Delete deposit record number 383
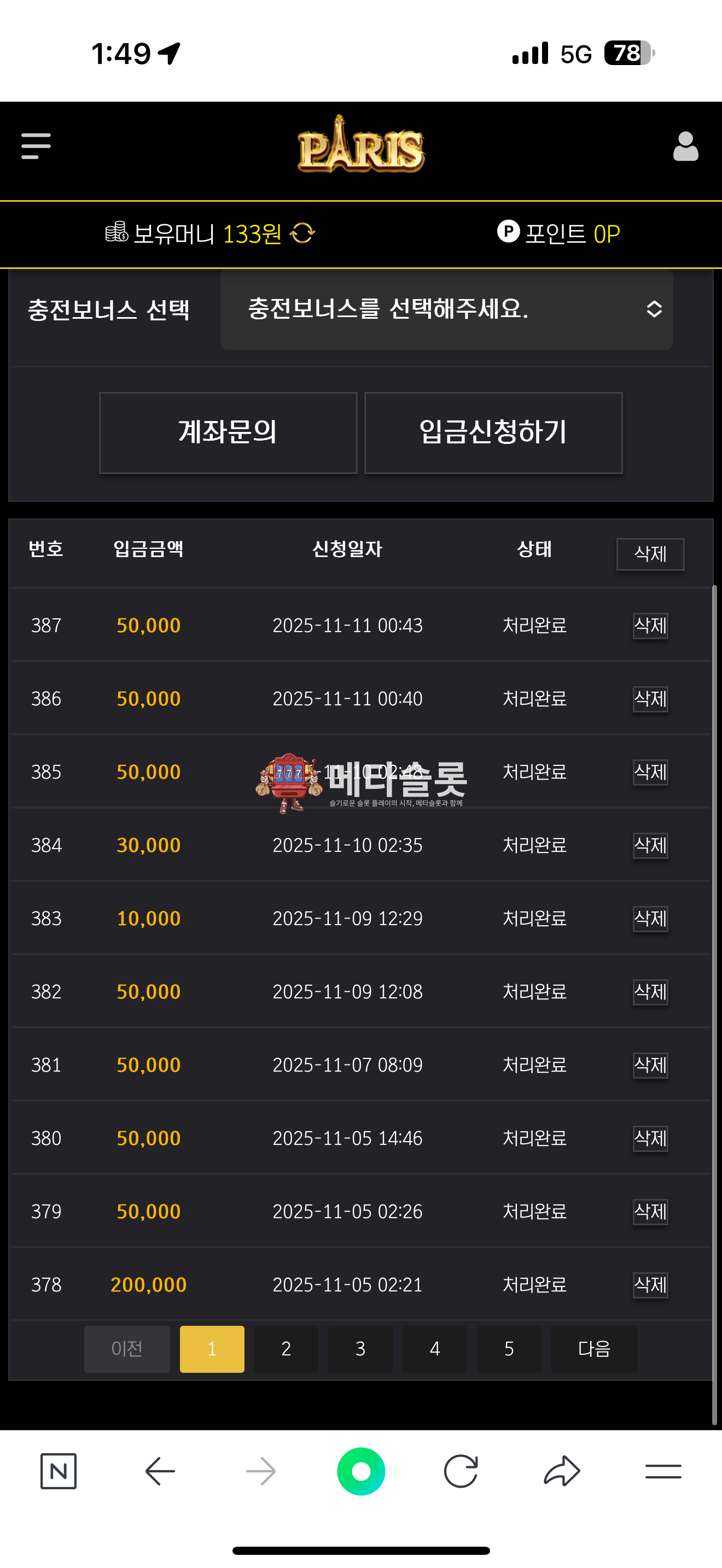The height and width of the screenshot is (1568, 722). [650, 918]
